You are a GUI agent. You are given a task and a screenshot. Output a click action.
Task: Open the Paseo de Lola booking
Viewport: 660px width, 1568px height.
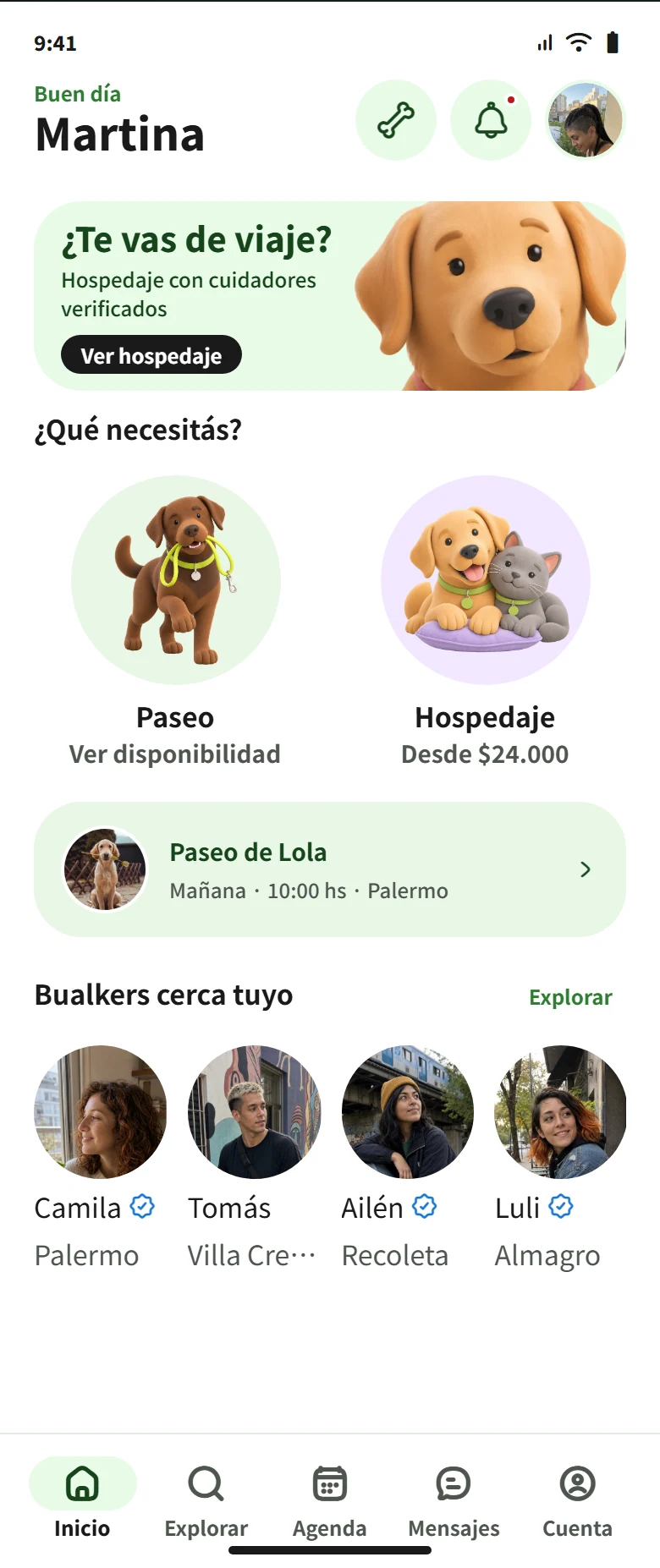coord(330,869)
